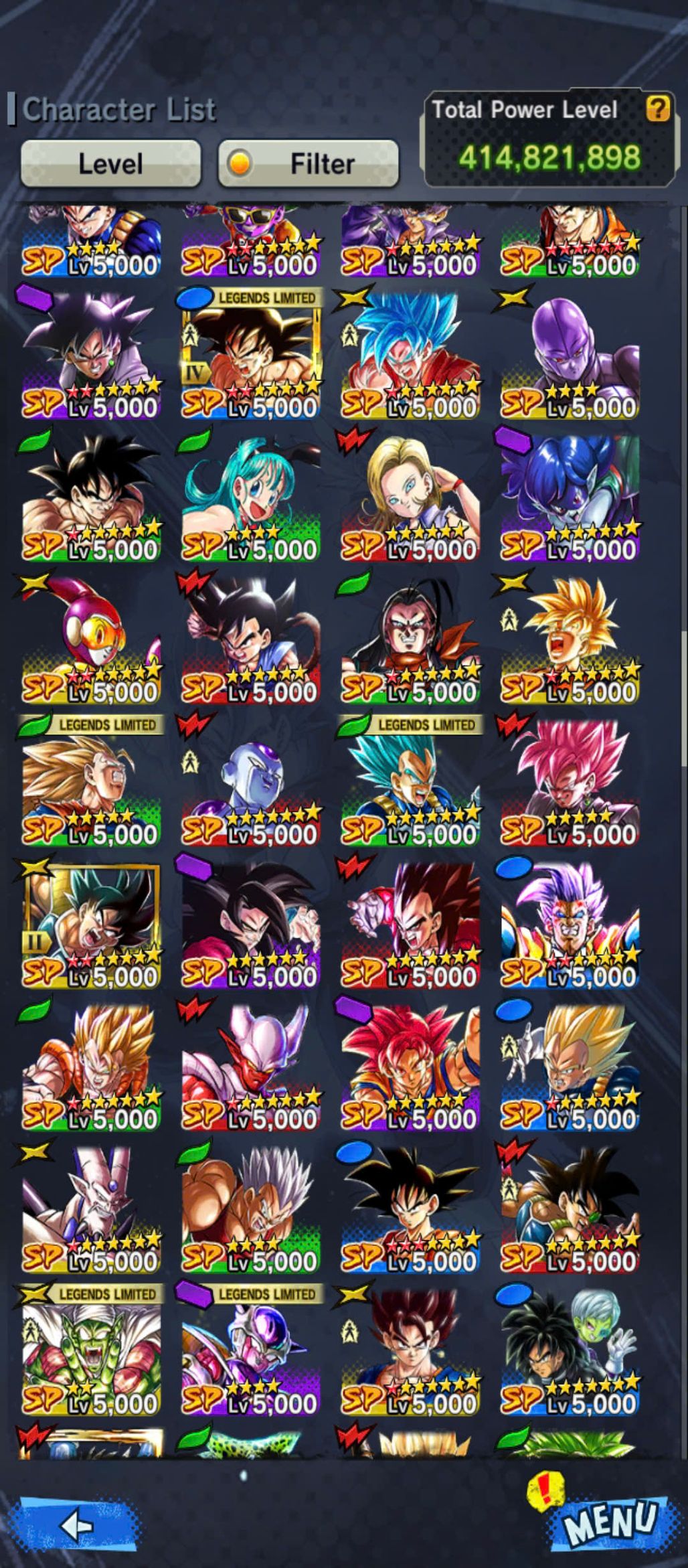
Task: Open the Bardock character card
Action: 570,1208
